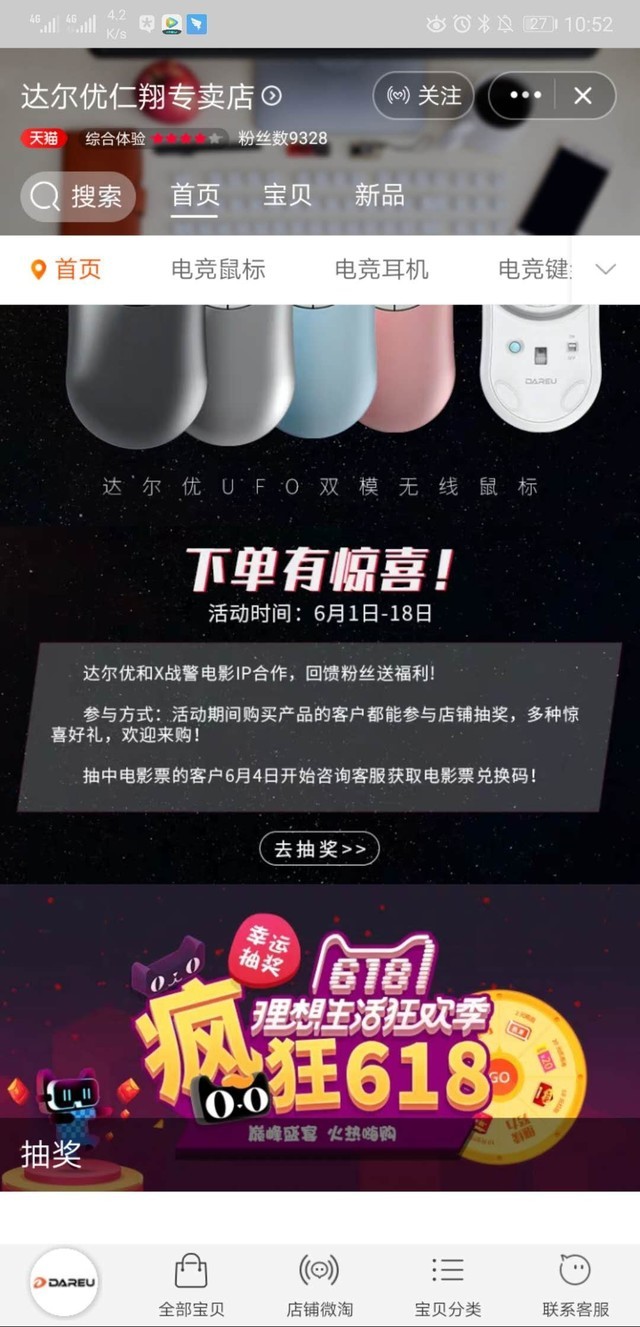Open the 搜索 search box
Image resolution: width=640 pixels, height=1327 pixels.
click(78, 196)
